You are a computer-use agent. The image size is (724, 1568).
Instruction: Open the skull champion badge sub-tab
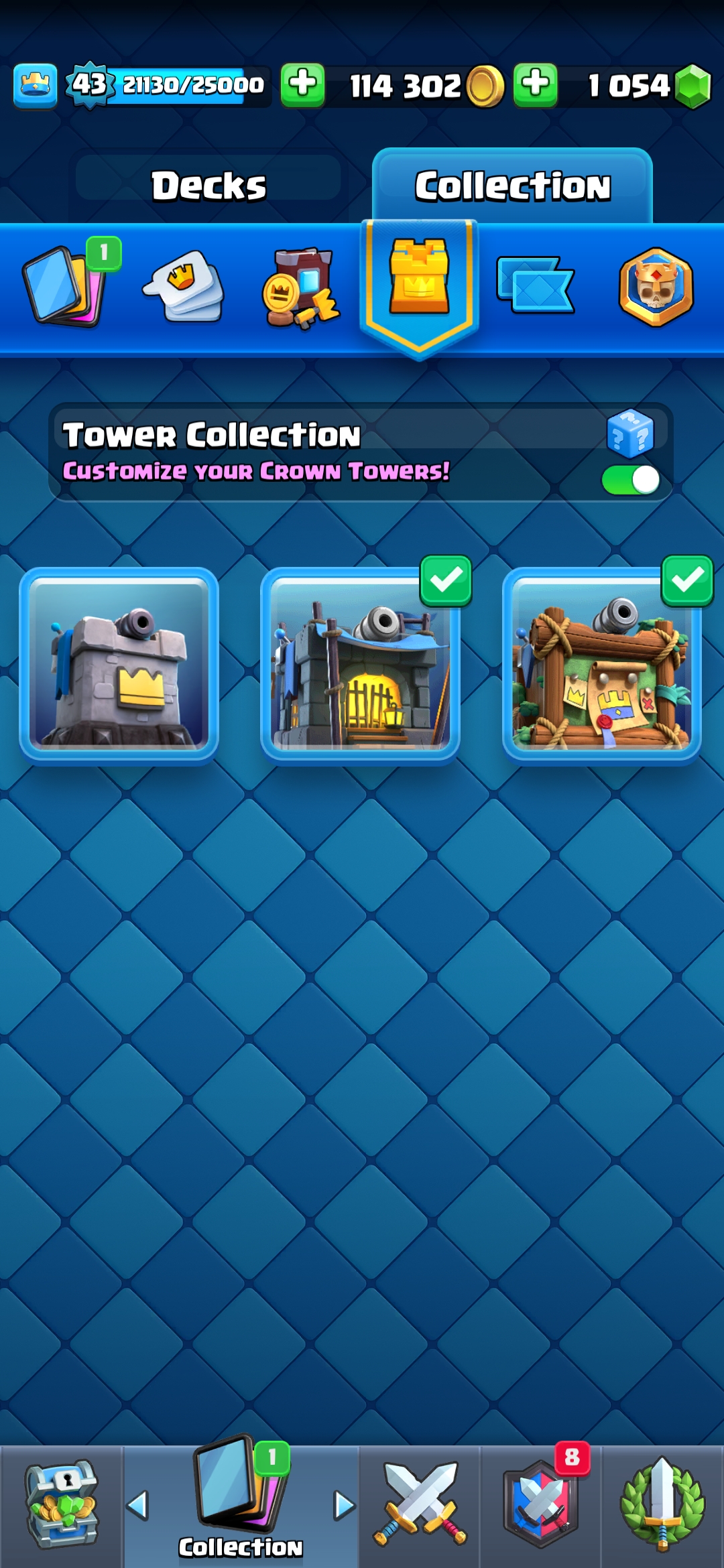(x=656, y=287)
